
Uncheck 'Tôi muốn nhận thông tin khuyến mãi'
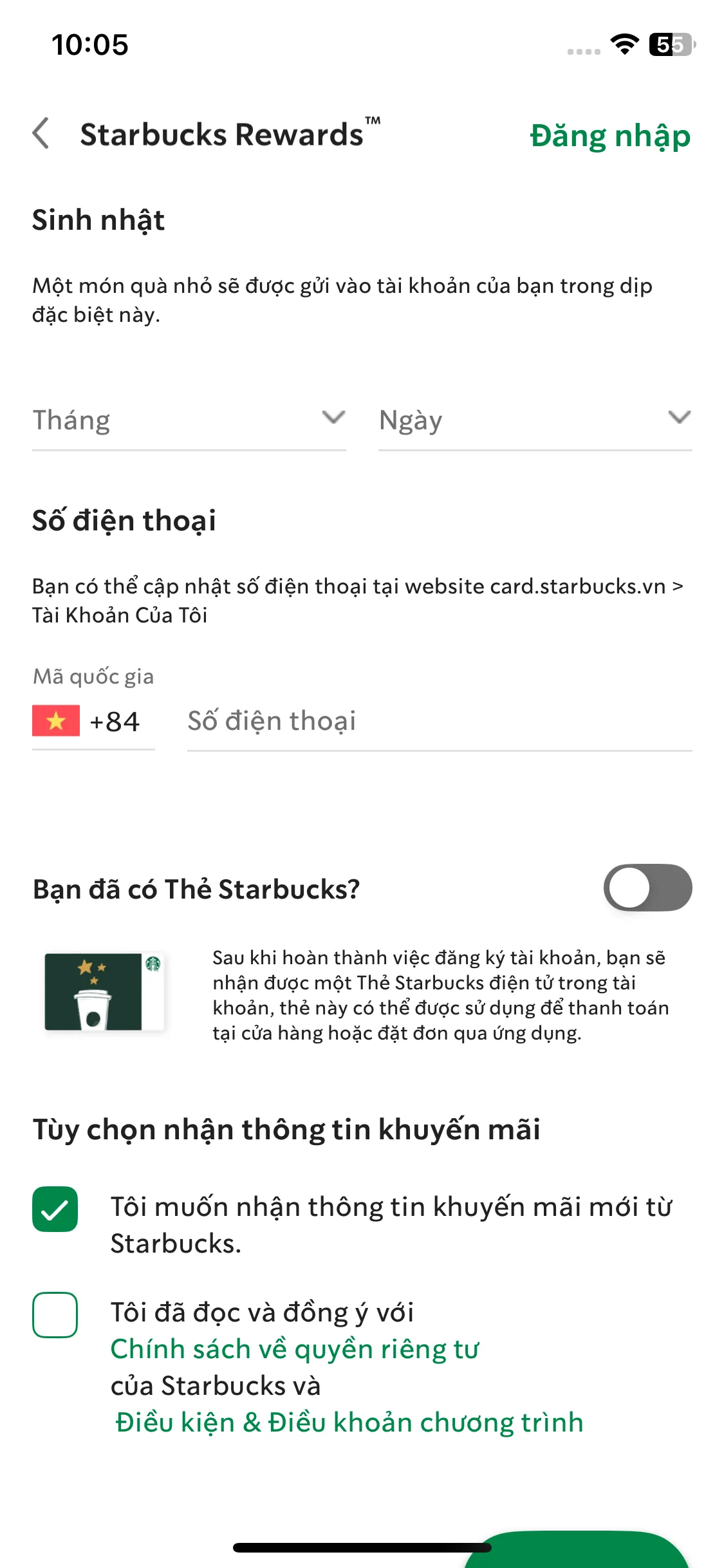pos(55,1208)
